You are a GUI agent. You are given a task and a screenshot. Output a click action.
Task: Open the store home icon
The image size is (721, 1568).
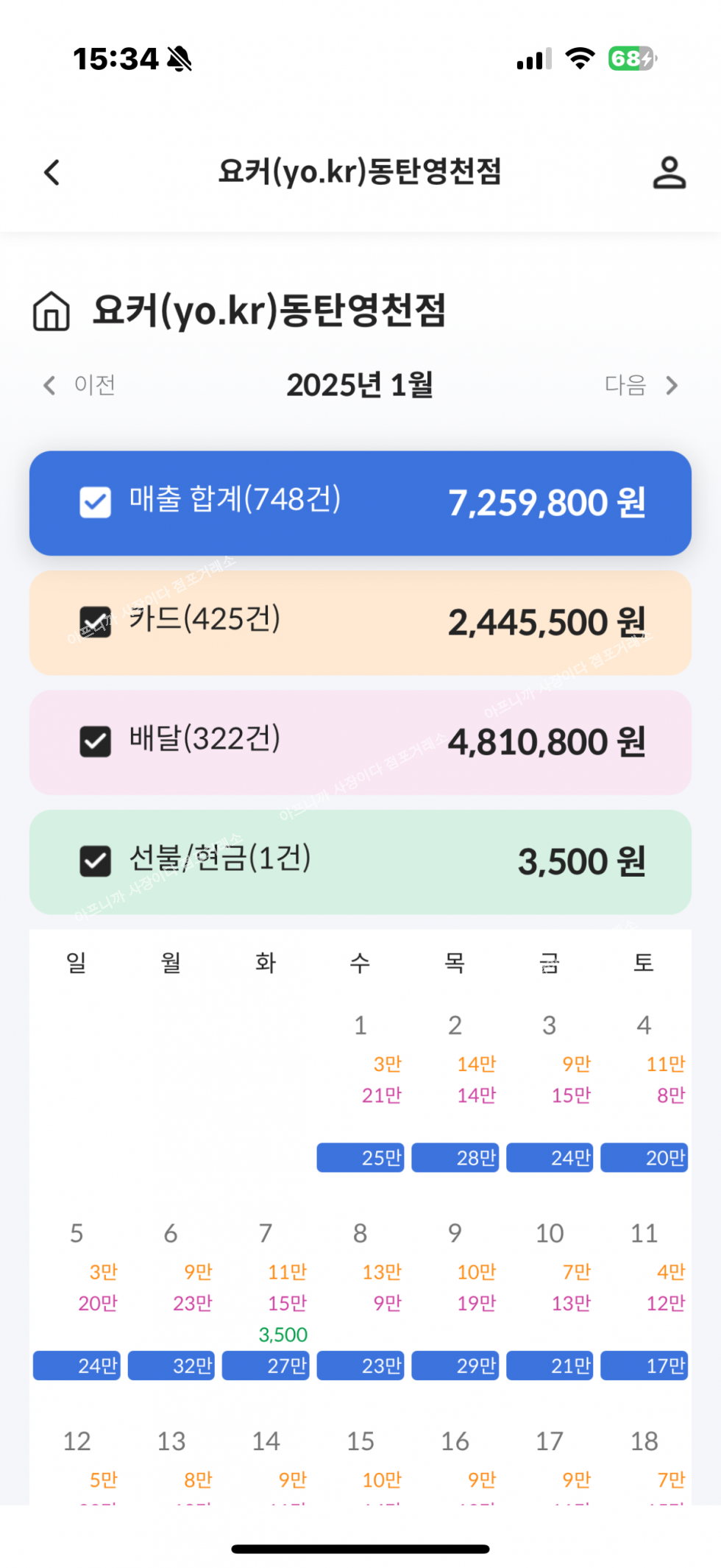coord(51,311)
